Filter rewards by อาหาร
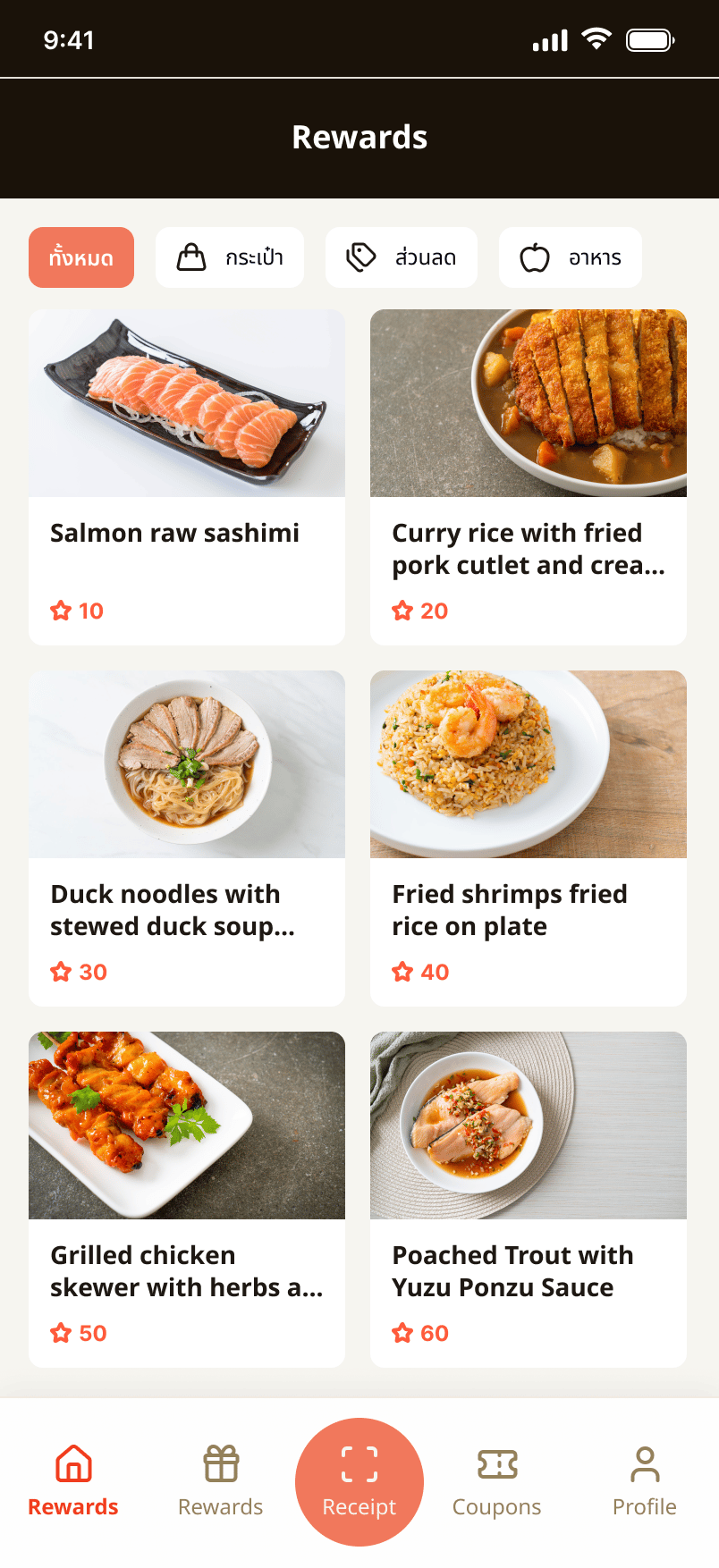 571,257
